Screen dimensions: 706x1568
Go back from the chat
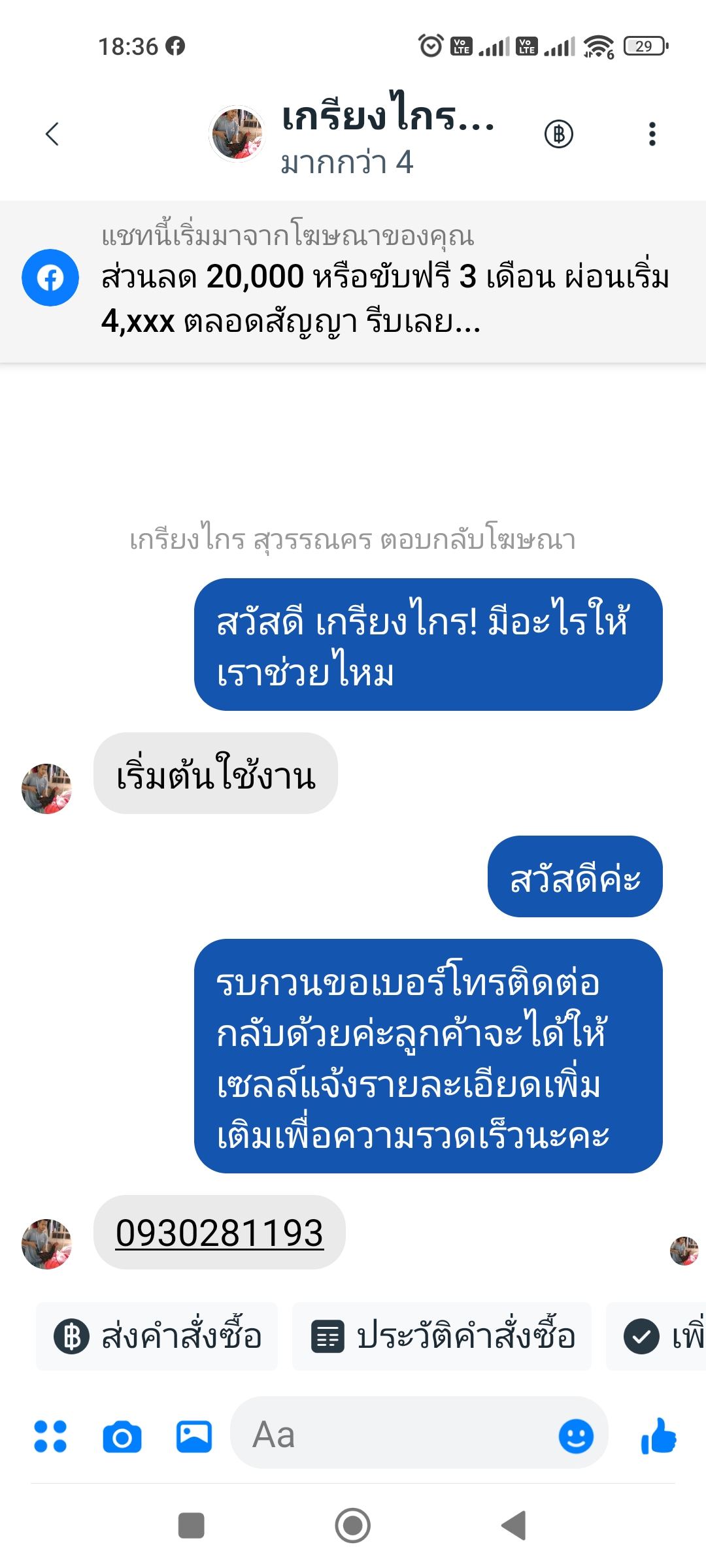[52, 134]
